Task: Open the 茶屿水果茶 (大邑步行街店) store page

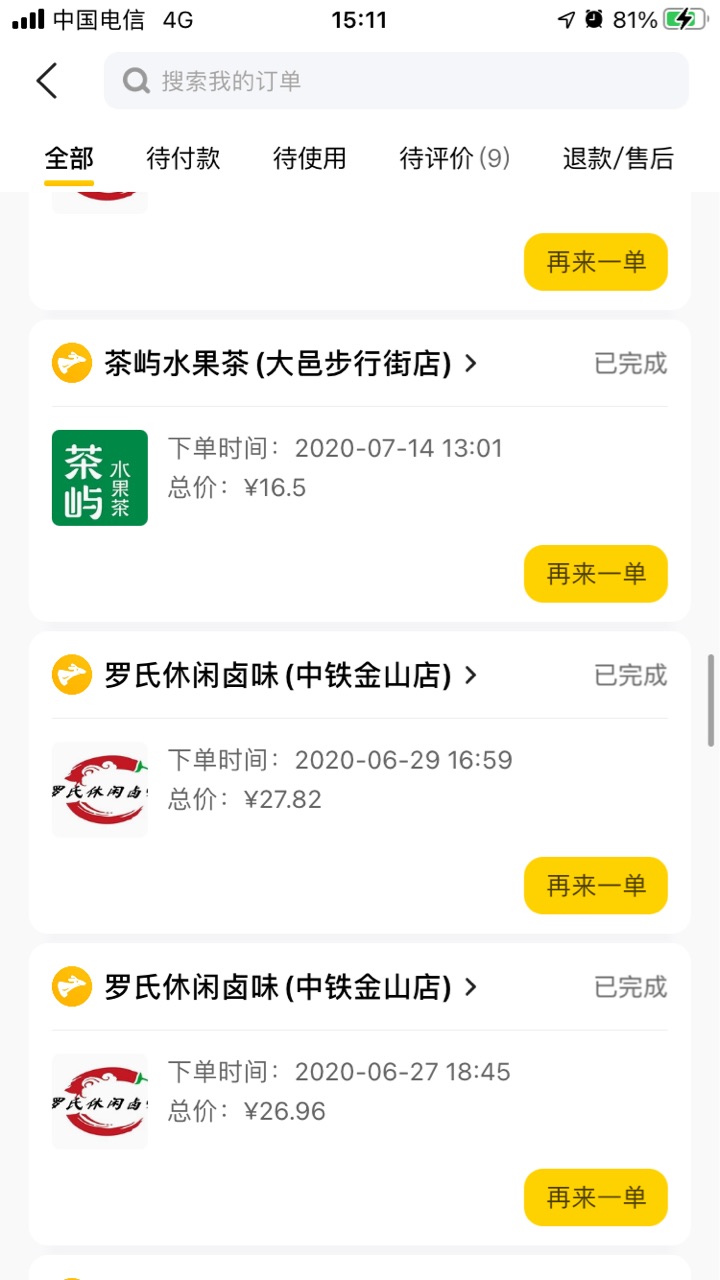Action: coord(290,364)
